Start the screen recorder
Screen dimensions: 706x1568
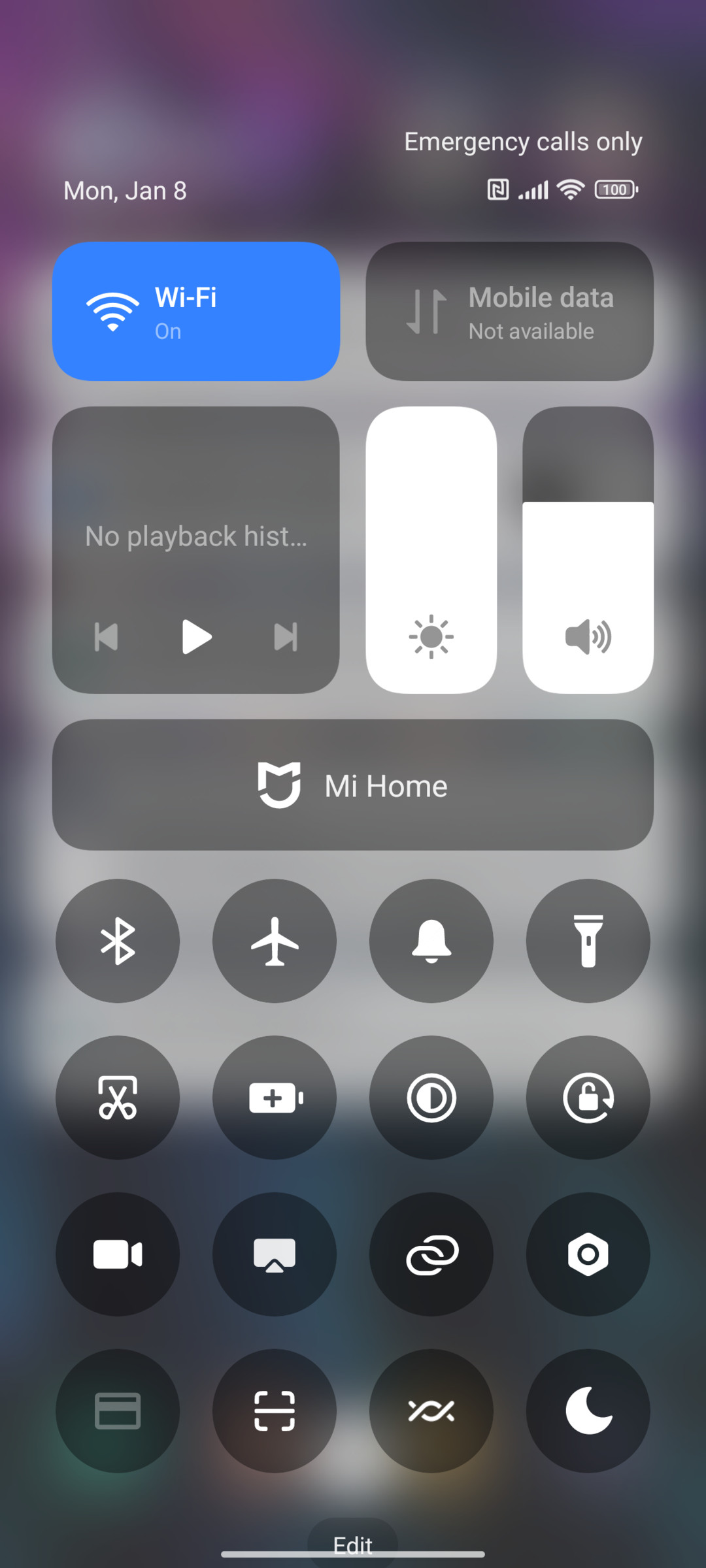point(118,1254)
